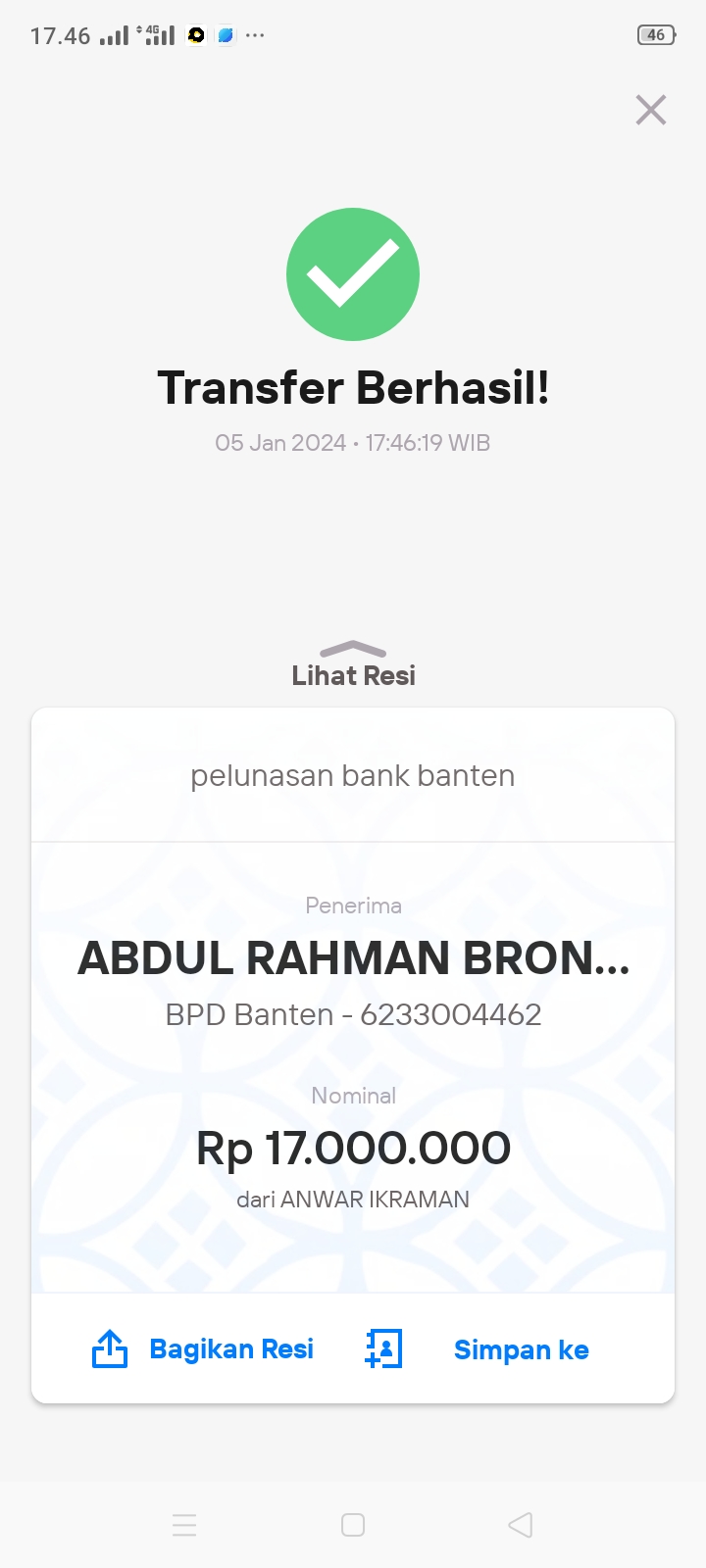Open recent apps from navigation bar
Viewport: 706px width, 1568px height.
click(184, 1525)
